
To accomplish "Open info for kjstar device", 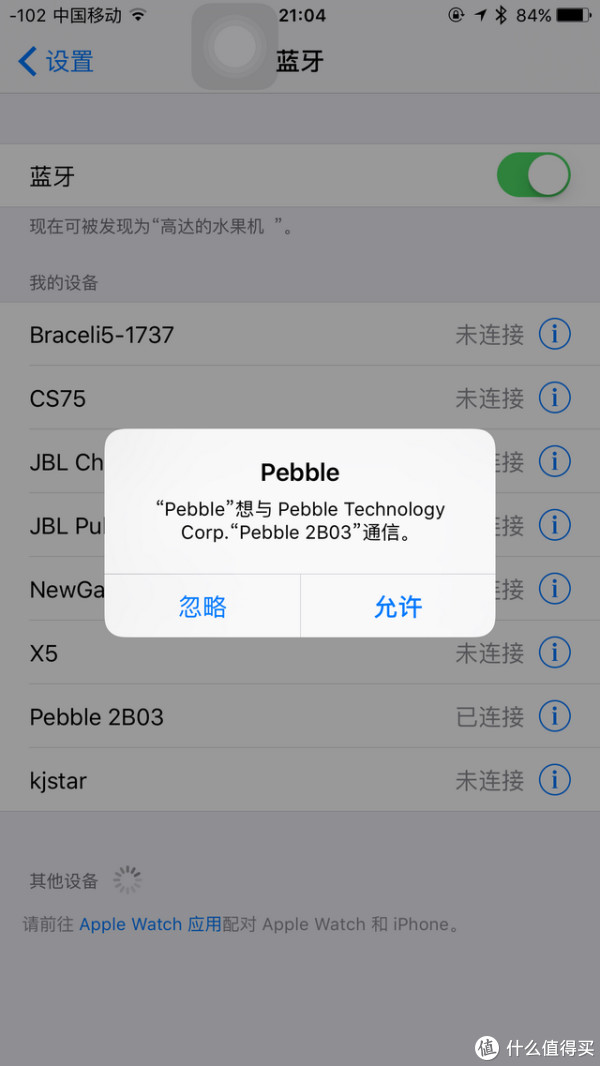I will pyautogui.click(x=554, y=780).
